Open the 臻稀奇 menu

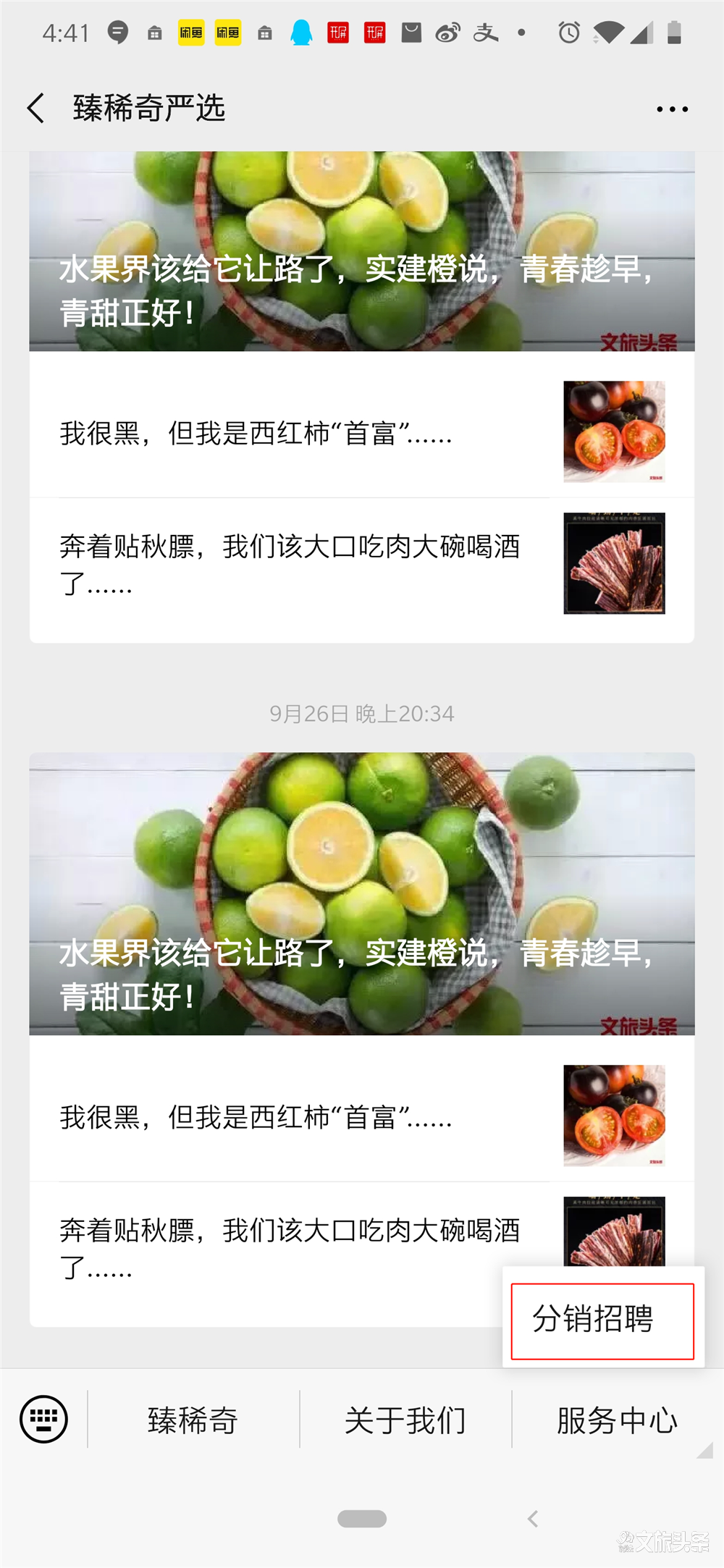point(193,1420)
